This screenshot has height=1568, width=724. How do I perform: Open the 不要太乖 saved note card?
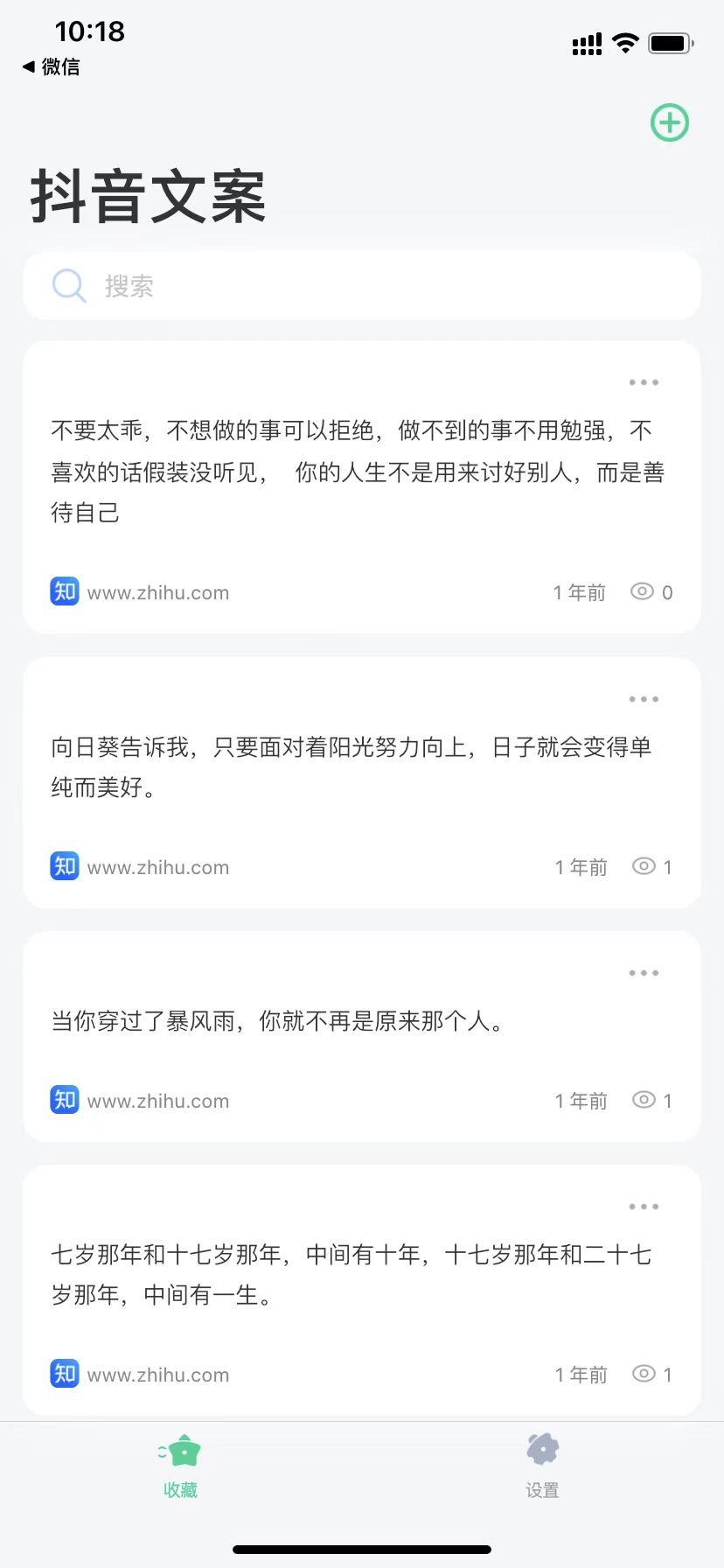[357, 472]
